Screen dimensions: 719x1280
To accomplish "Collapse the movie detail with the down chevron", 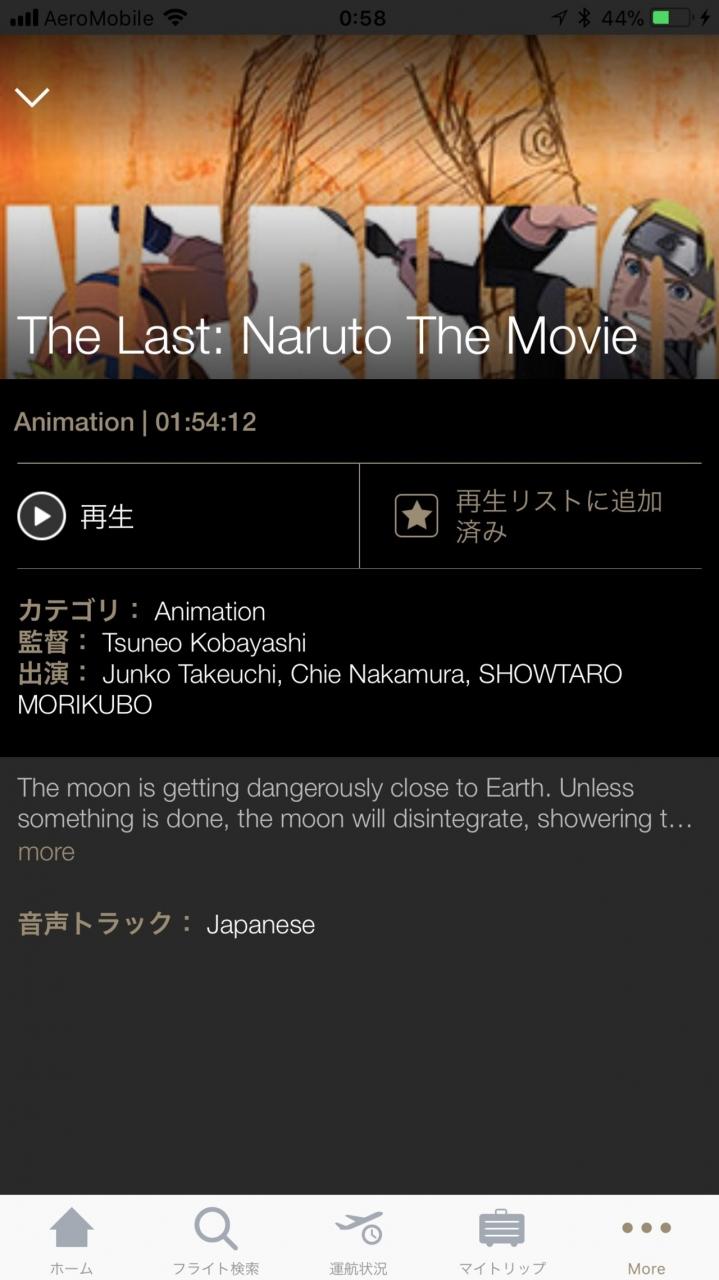I will coord(32,97).
